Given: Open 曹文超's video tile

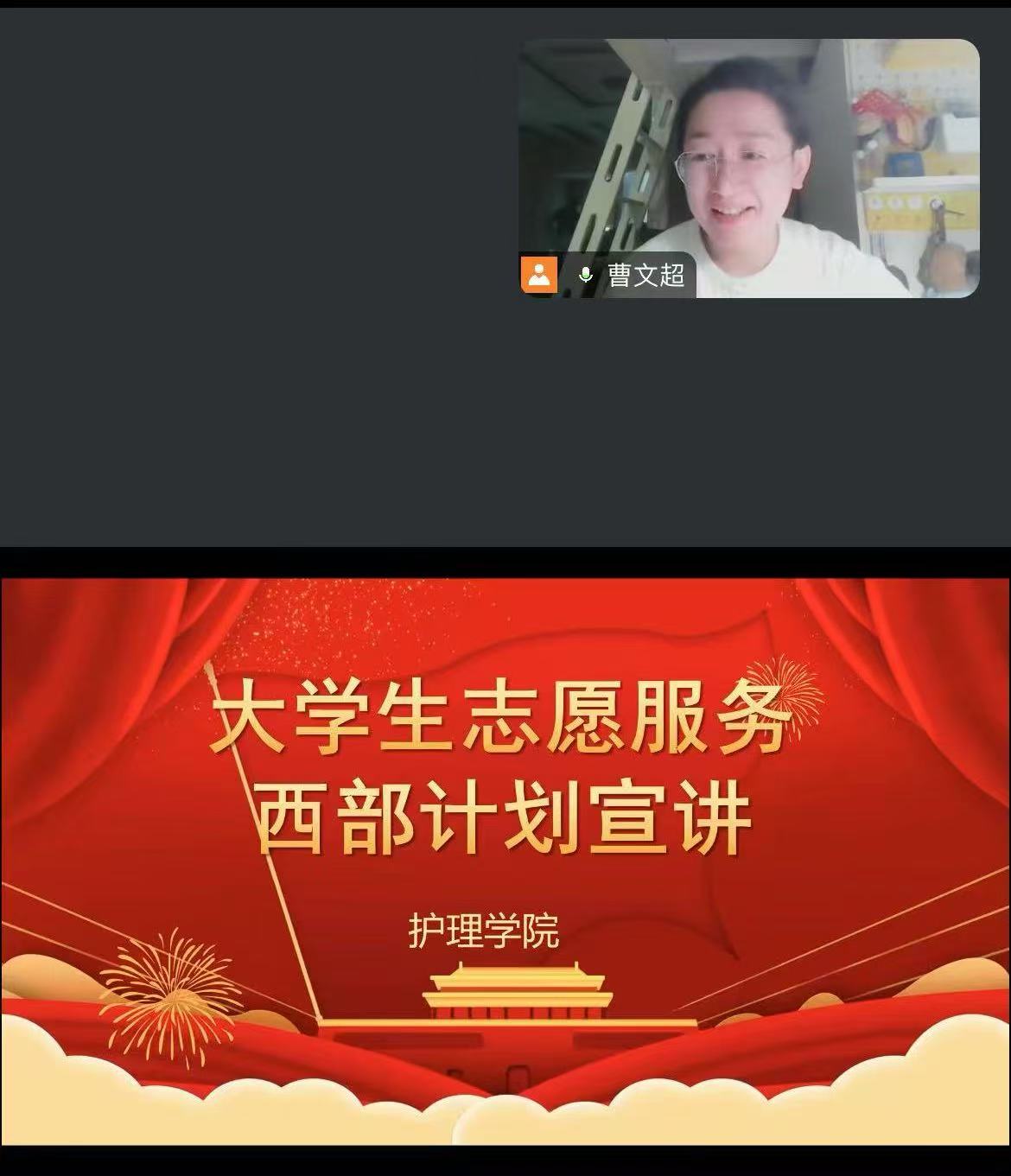Looking at the screenshot, I should pos(748,168).
